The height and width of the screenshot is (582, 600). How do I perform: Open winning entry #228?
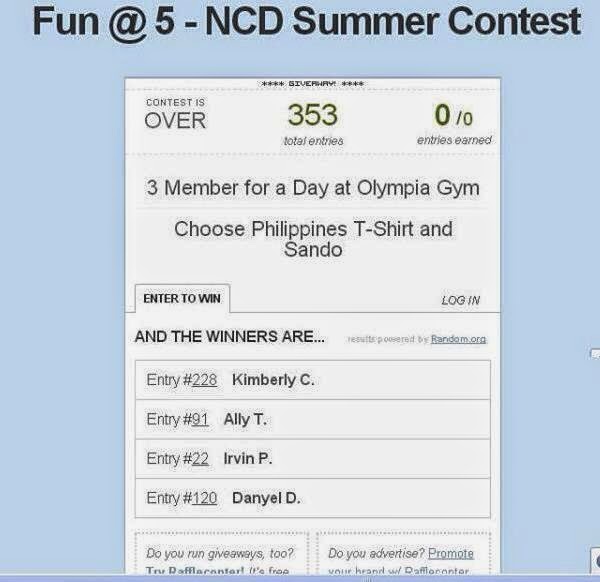[204, 380]
